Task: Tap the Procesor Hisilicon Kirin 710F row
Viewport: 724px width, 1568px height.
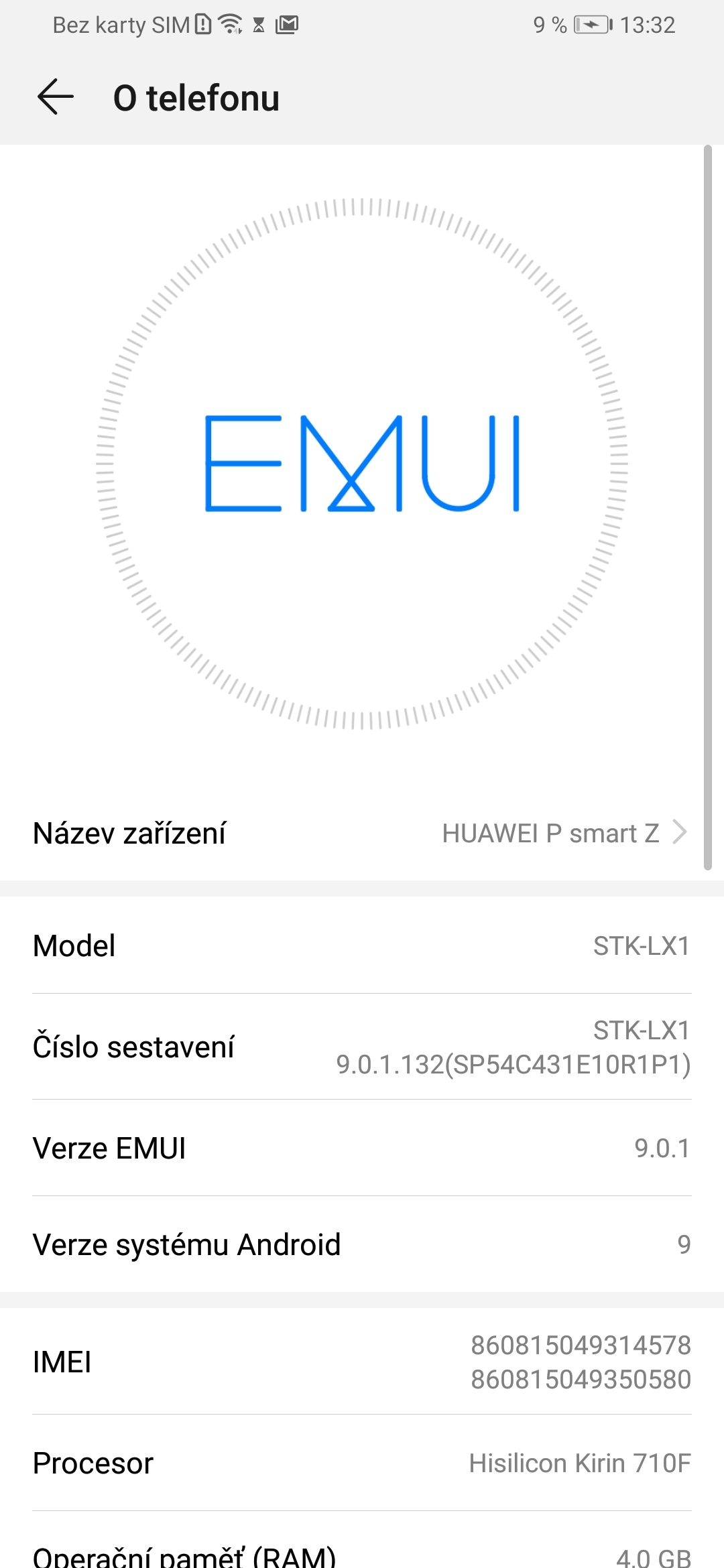Action: click(x=362, y=1463)
